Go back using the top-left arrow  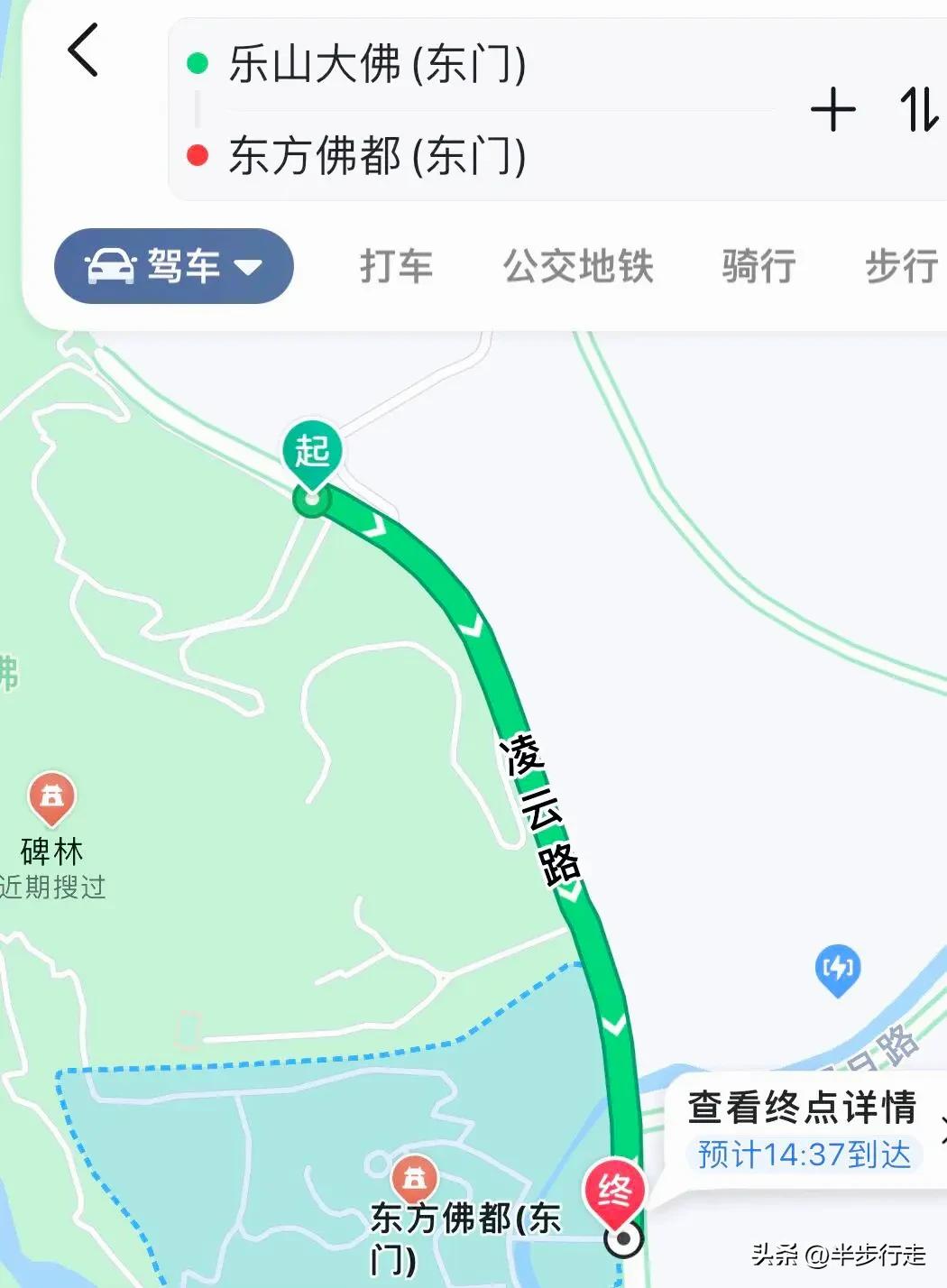coord(83,51)
